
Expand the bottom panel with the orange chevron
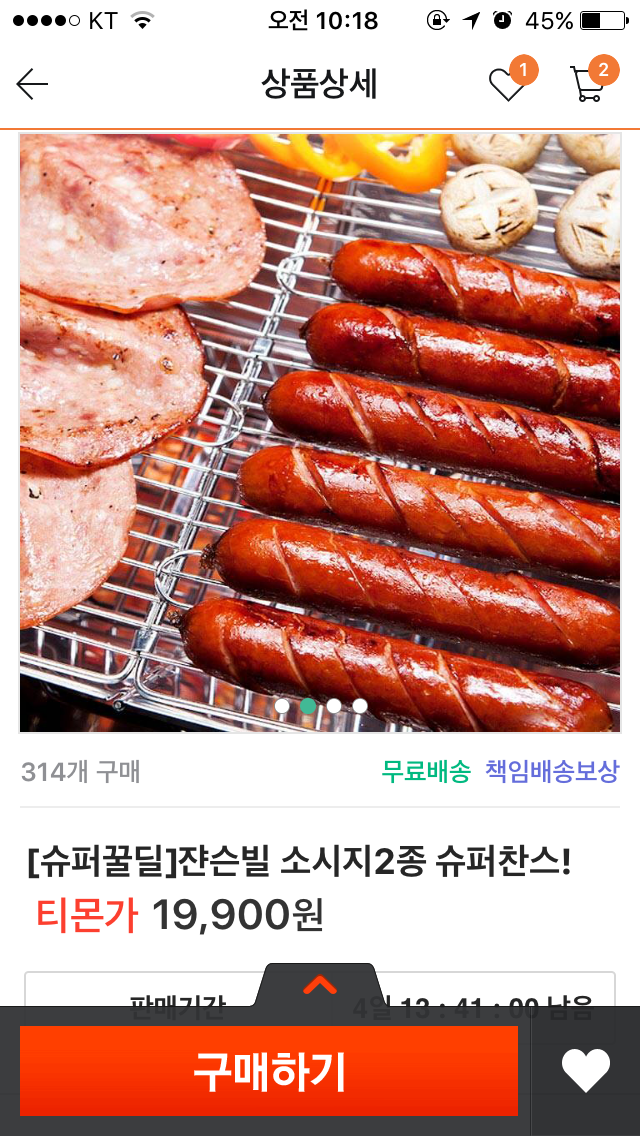(x=320, y=986)
